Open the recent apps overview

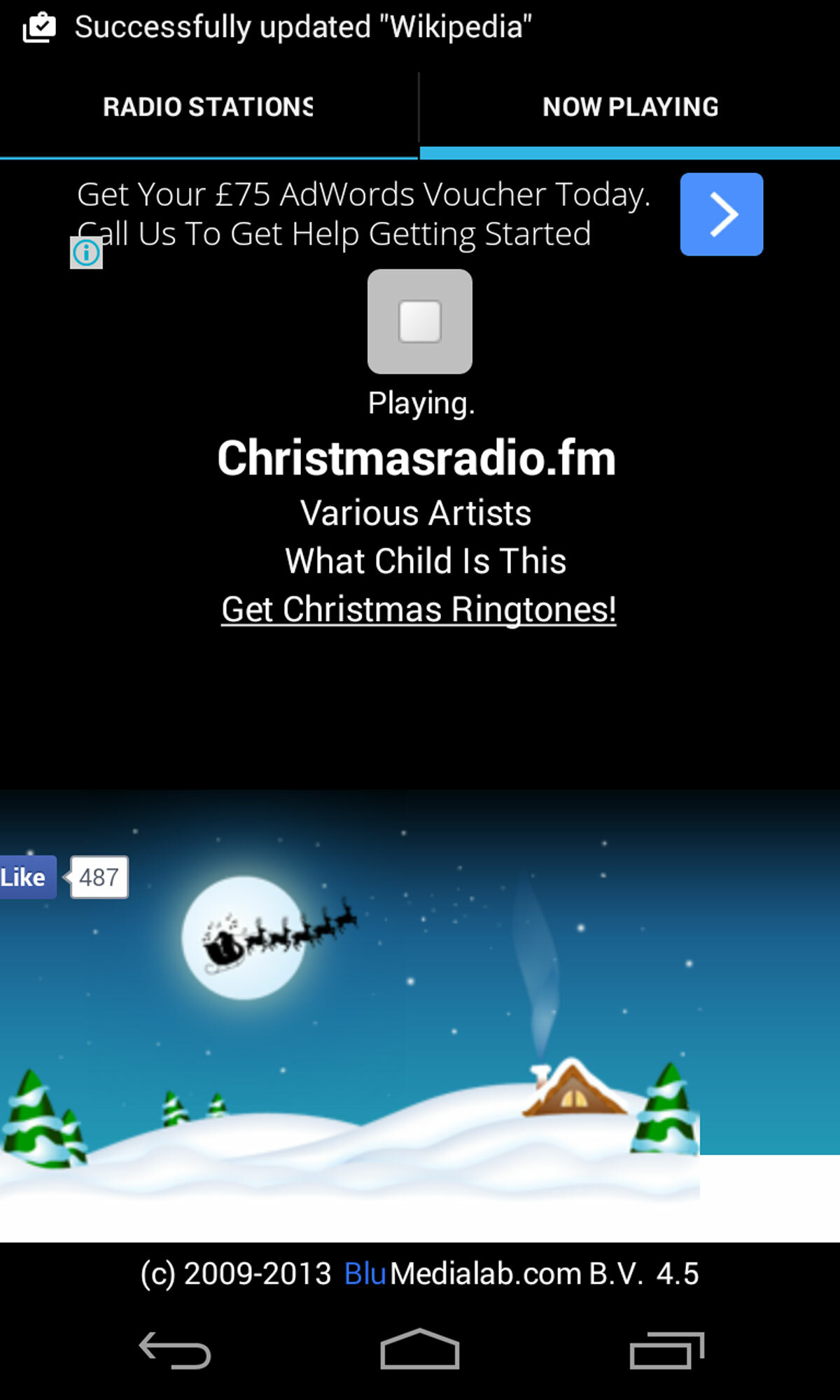[666, 1350]
